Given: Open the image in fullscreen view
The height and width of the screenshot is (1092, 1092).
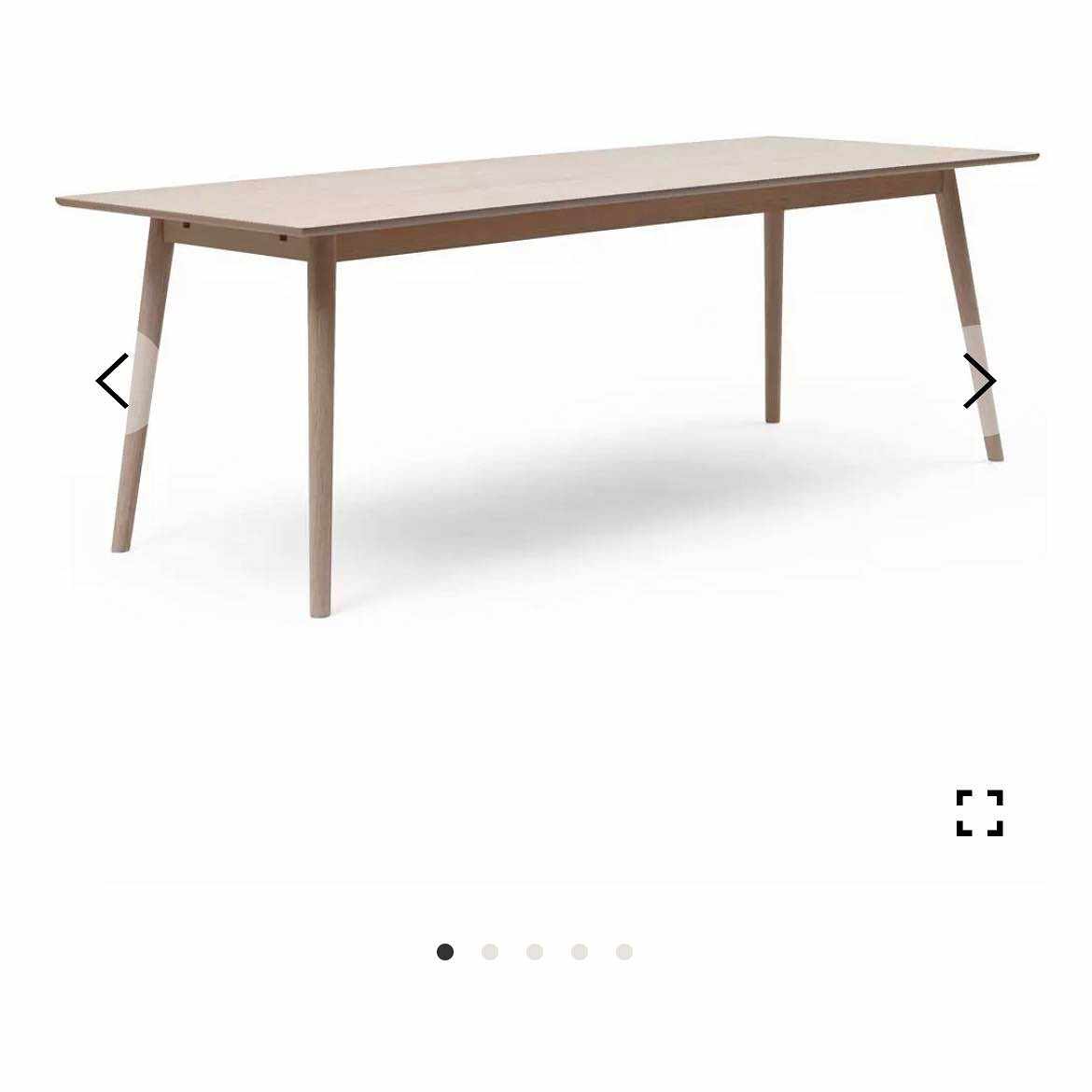Looking at the screenshot, I should click(x=979, y=813).
